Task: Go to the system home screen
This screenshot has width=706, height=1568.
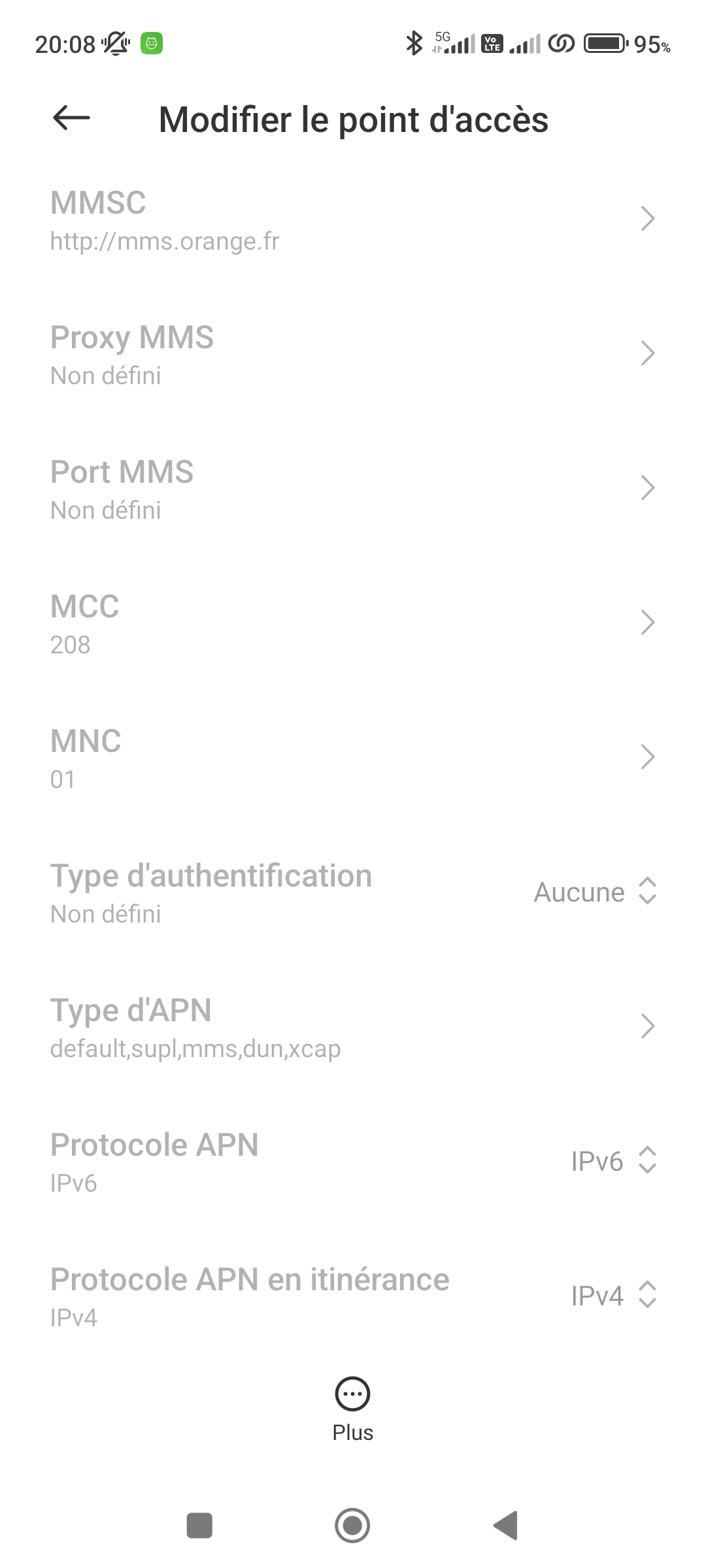Action: [x=352, y=1526]
